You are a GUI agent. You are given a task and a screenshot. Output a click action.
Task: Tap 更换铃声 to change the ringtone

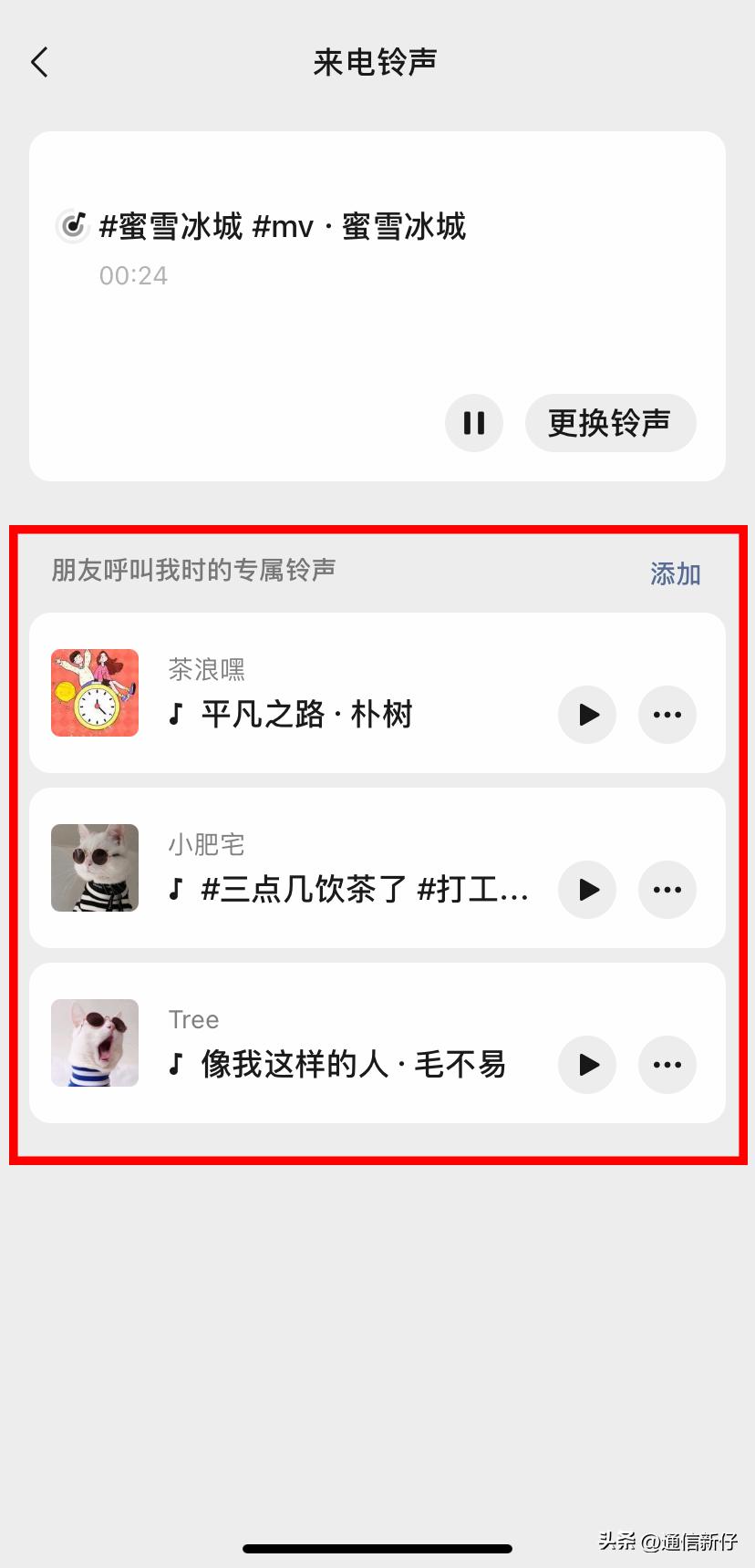(x=610, y=423)
